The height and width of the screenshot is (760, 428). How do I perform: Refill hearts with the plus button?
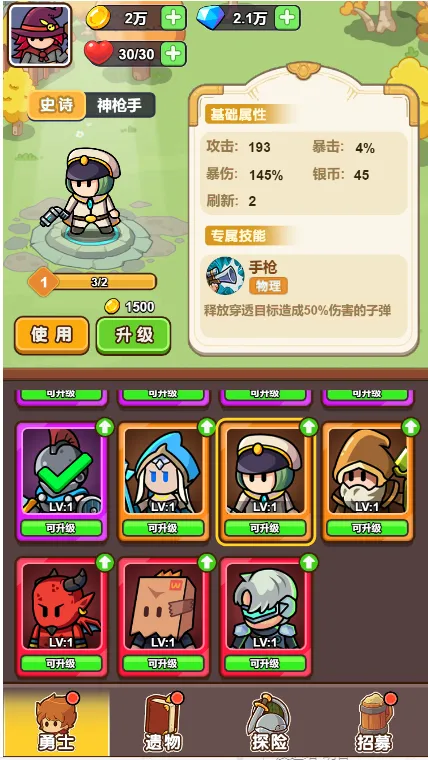click(173, 54)
